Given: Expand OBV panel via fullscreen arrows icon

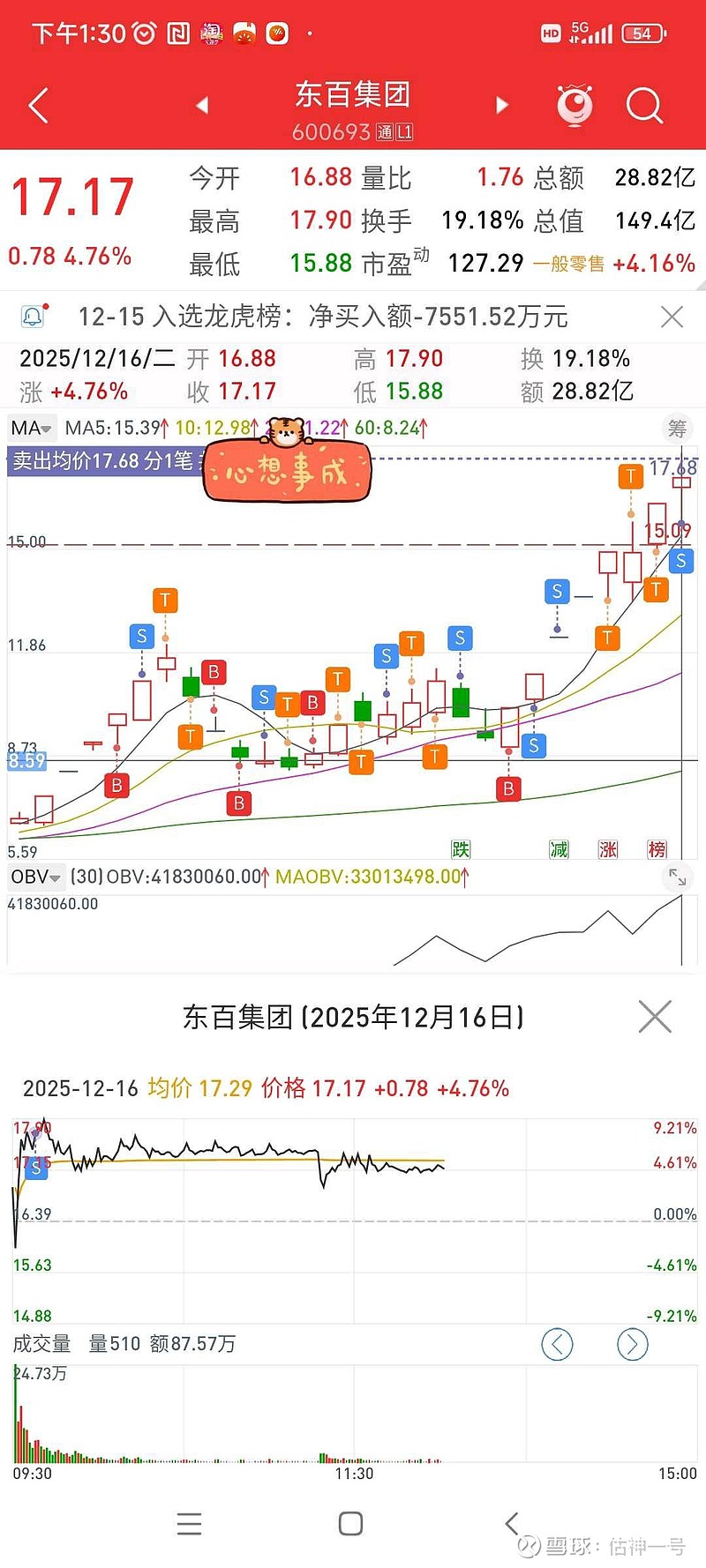Looking at the screenshot, I should click(678, 877).
